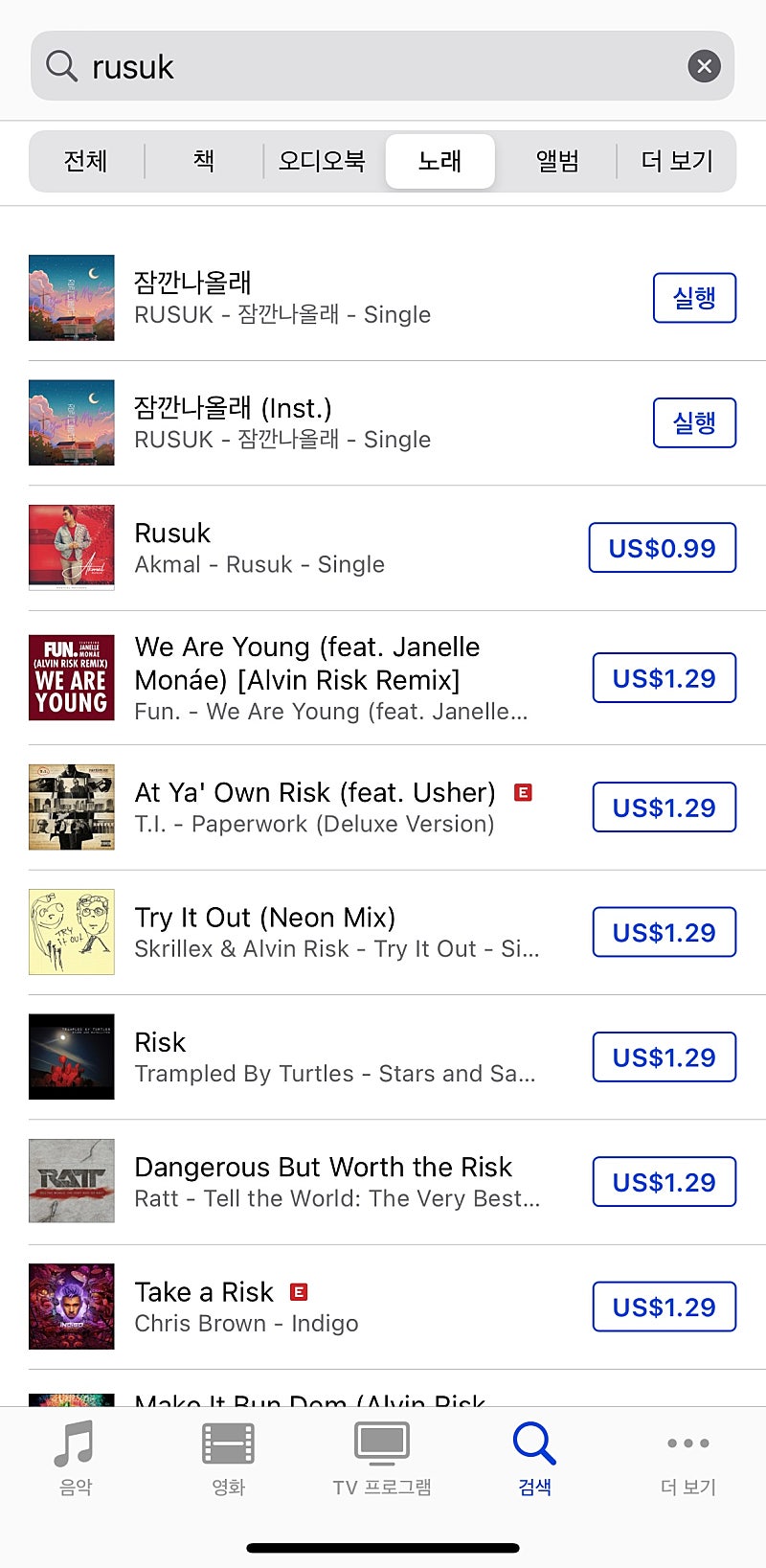Screen dimensions: 766x1568
Task: Buy Rusuk by Akmal for US$0.99
Action: click(662, 548)
